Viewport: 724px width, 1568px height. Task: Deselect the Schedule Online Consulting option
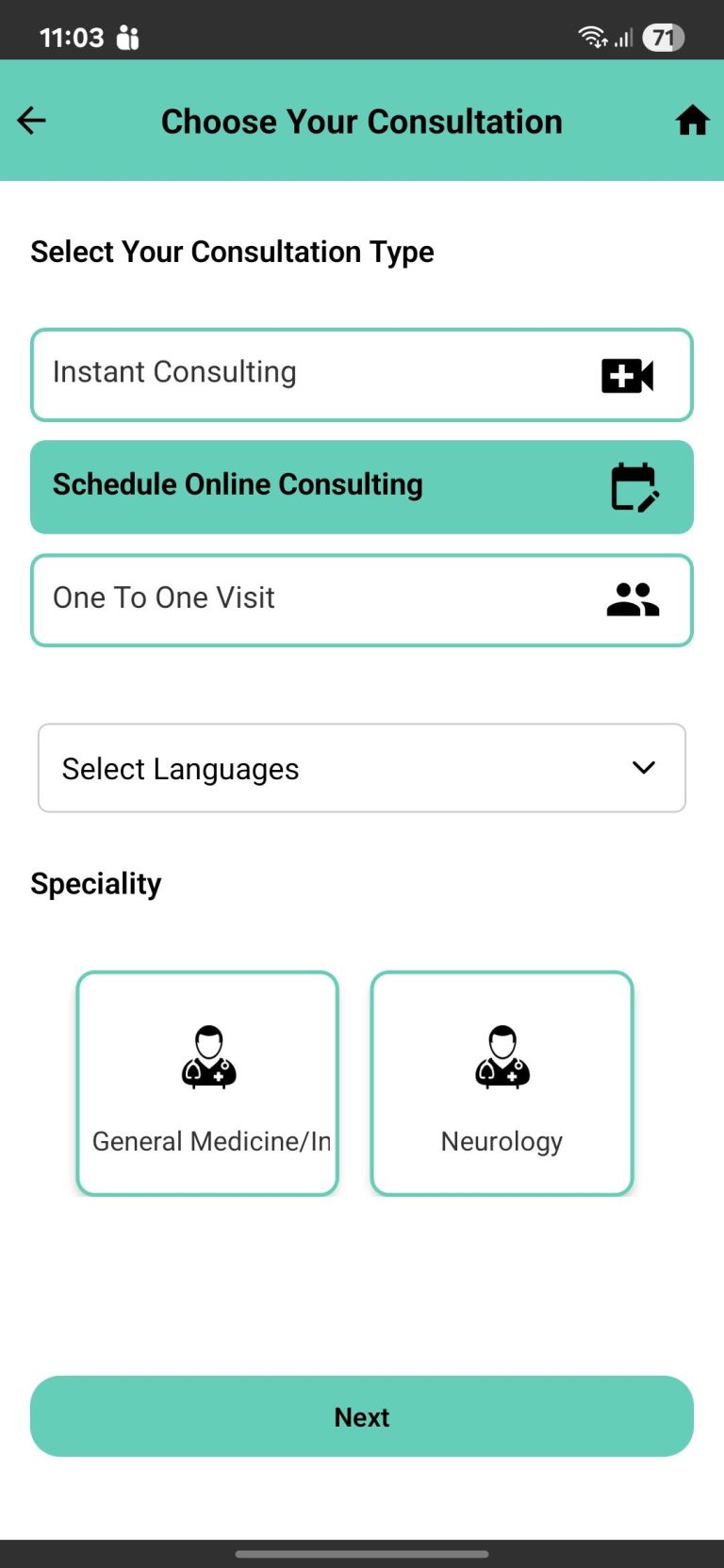point(362,486)
